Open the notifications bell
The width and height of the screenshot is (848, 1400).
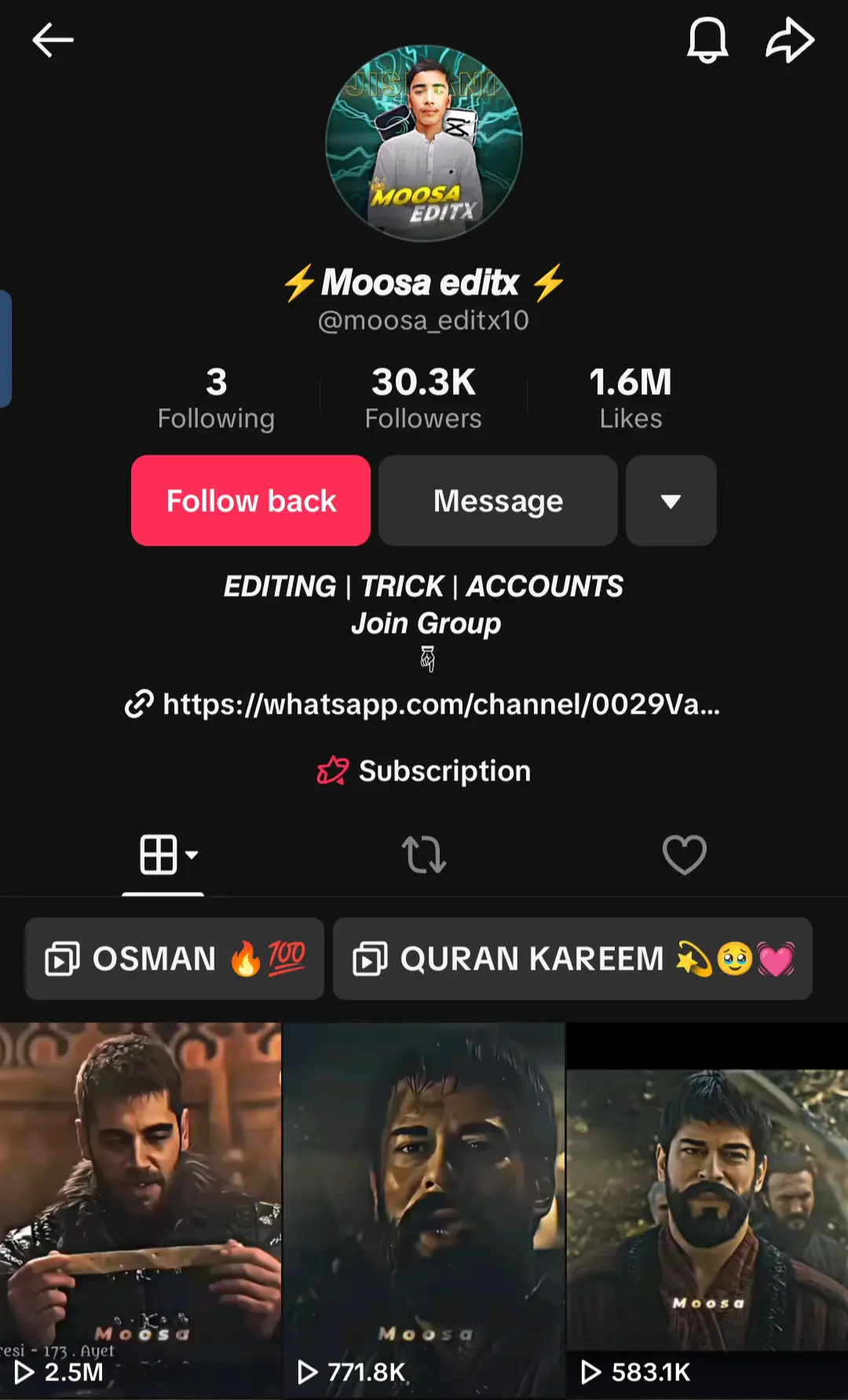[707, 40]
